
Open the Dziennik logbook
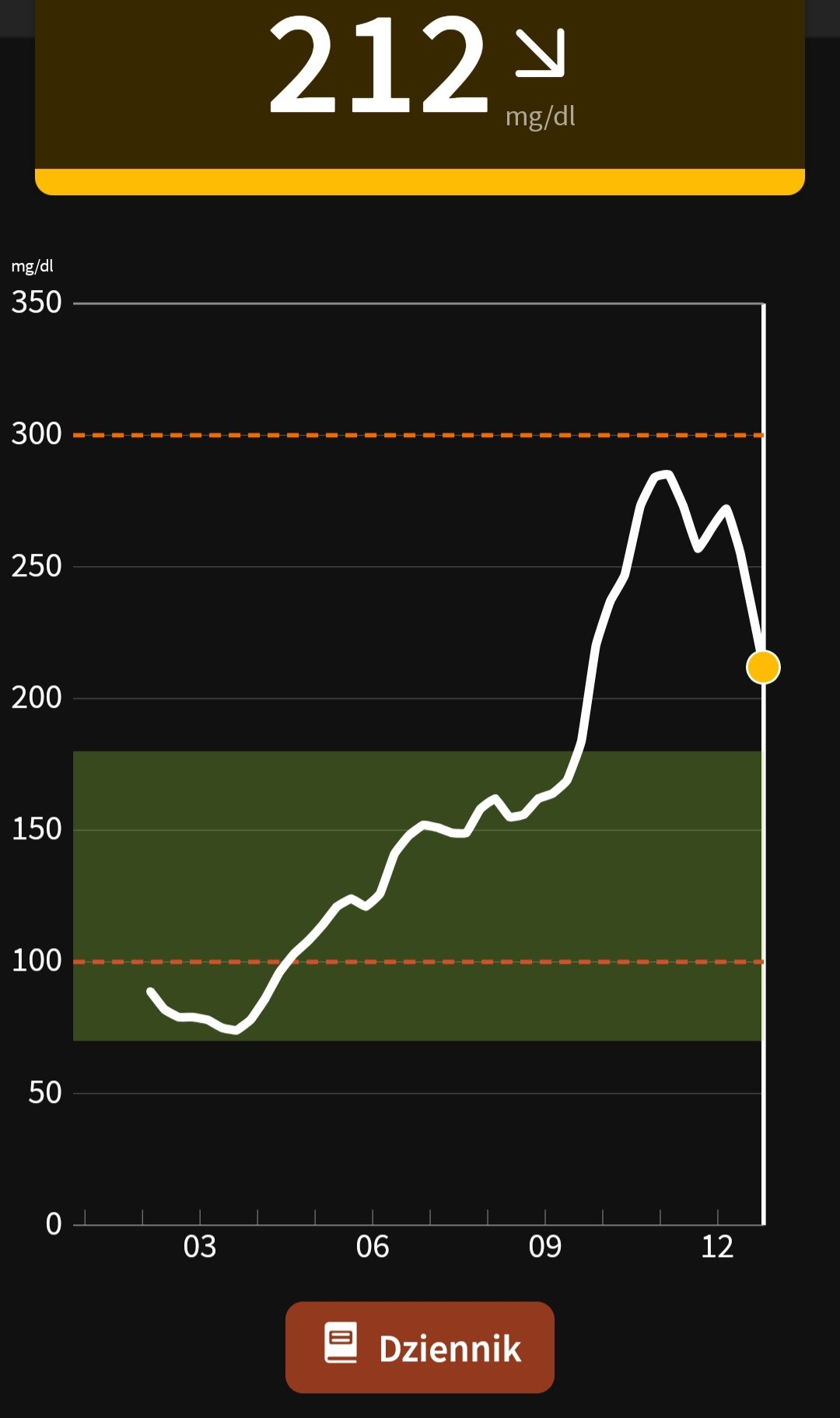tap(419, 1347)
